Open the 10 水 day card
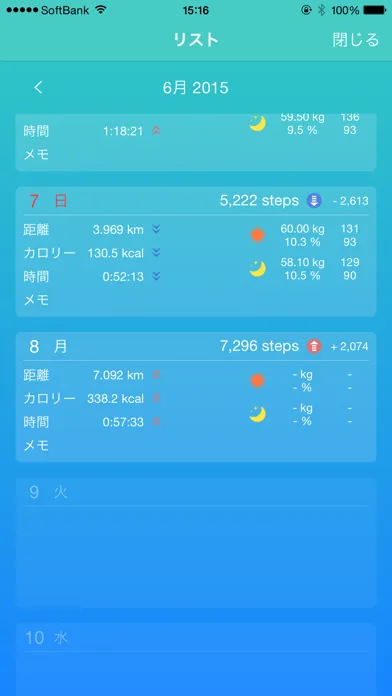 (x=196, y=660)
